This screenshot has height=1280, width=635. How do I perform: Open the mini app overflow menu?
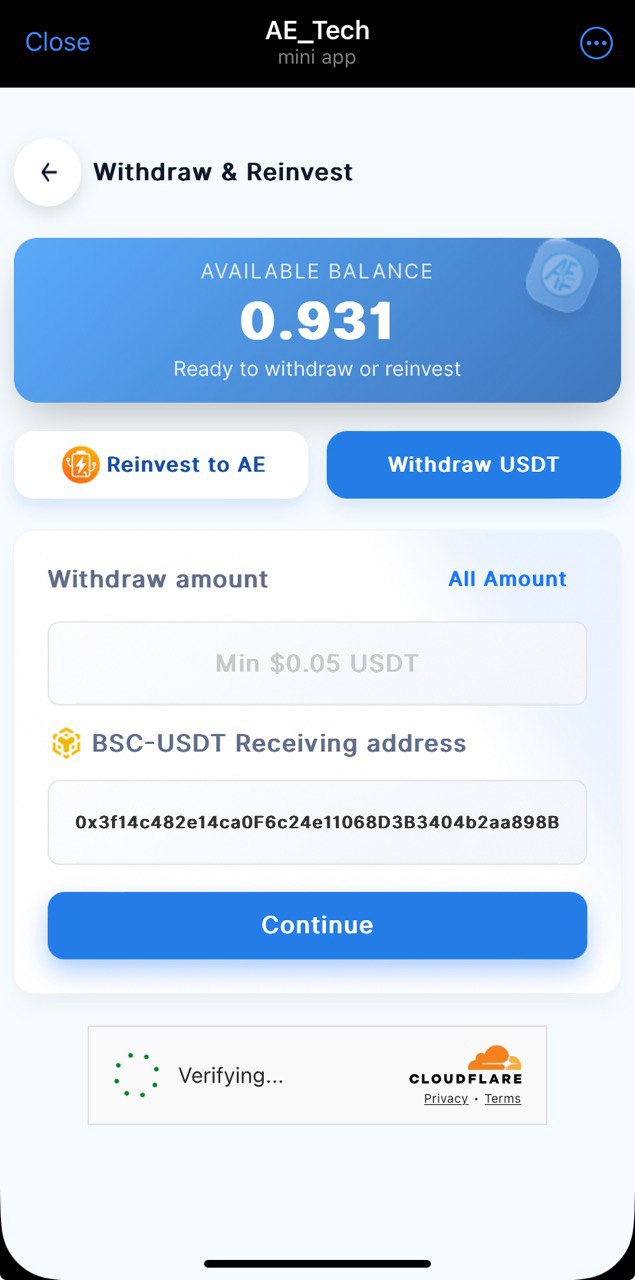(x=596, y=43)
